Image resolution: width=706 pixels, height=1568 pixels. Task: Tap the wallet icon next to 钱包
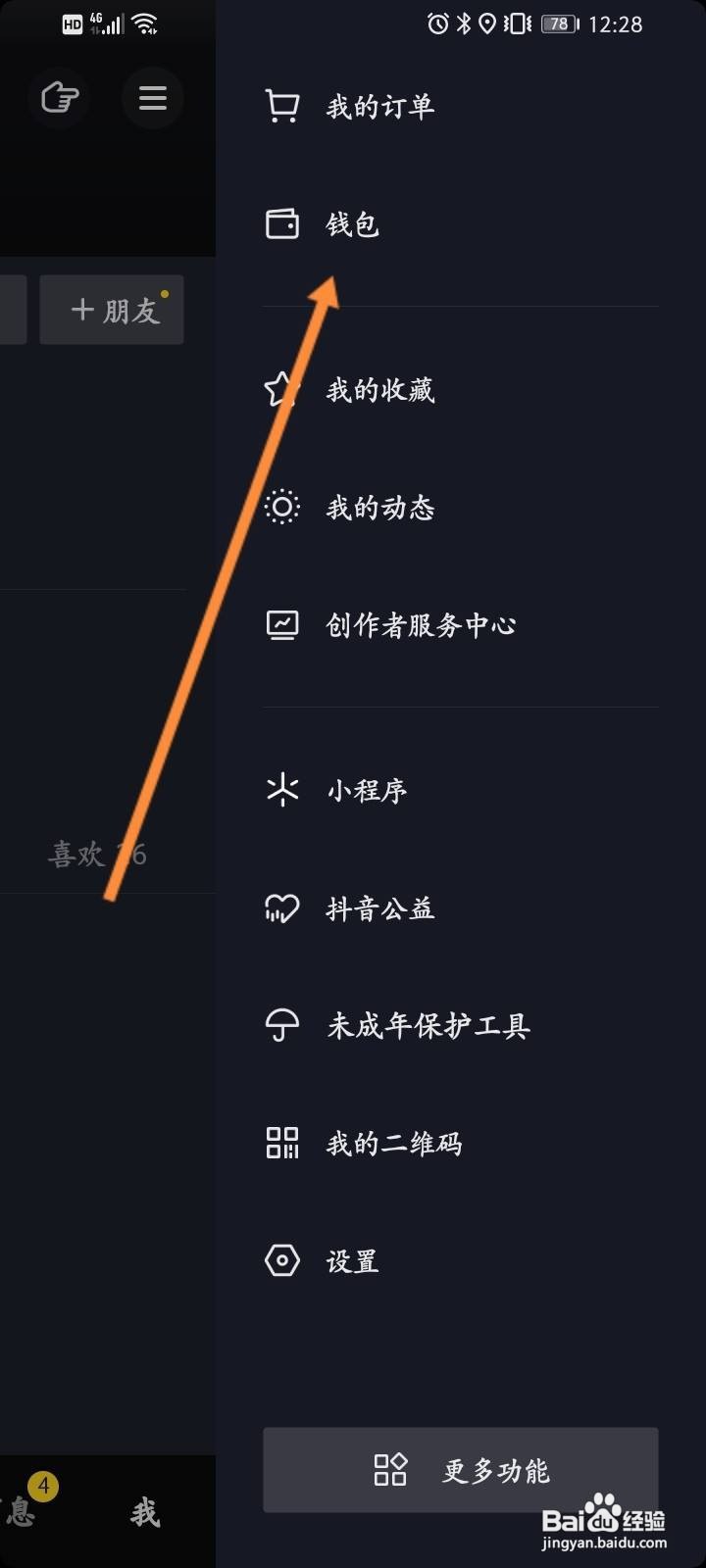point(281,223)
